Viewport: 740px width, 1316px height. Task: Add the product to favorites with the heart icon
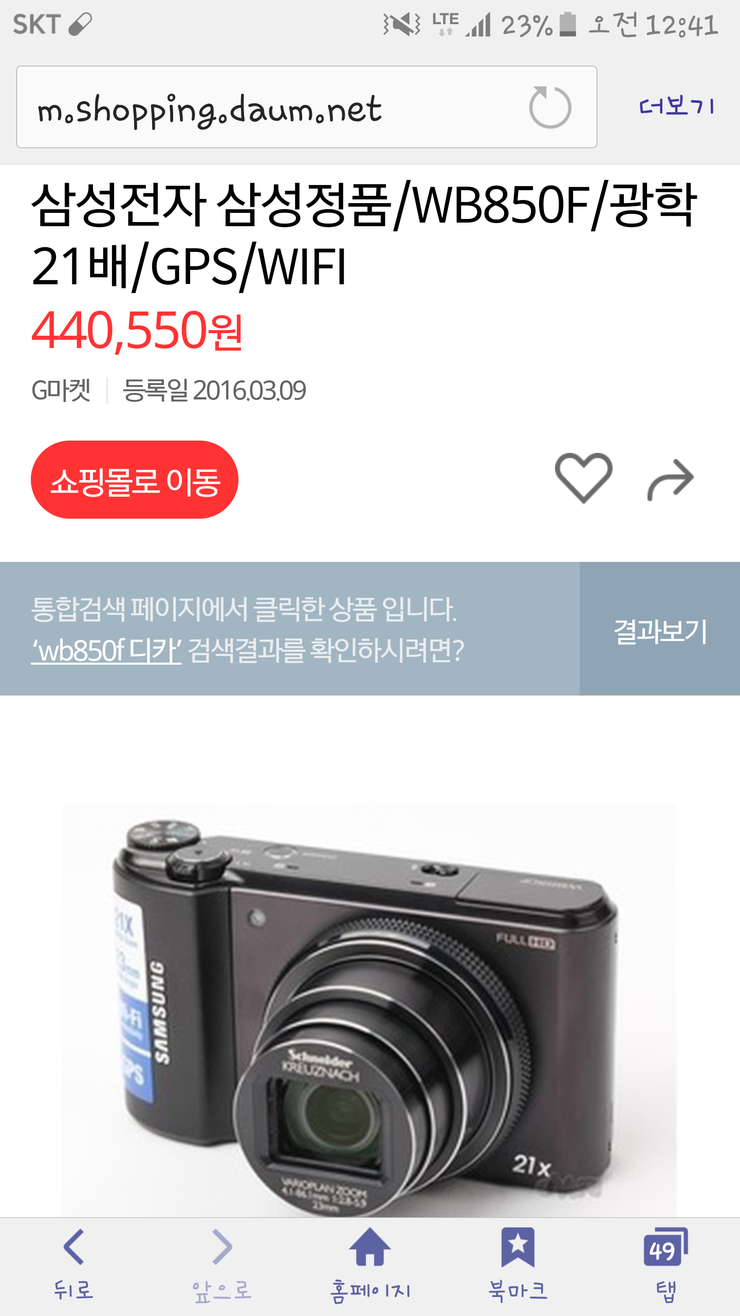point(584,478)
